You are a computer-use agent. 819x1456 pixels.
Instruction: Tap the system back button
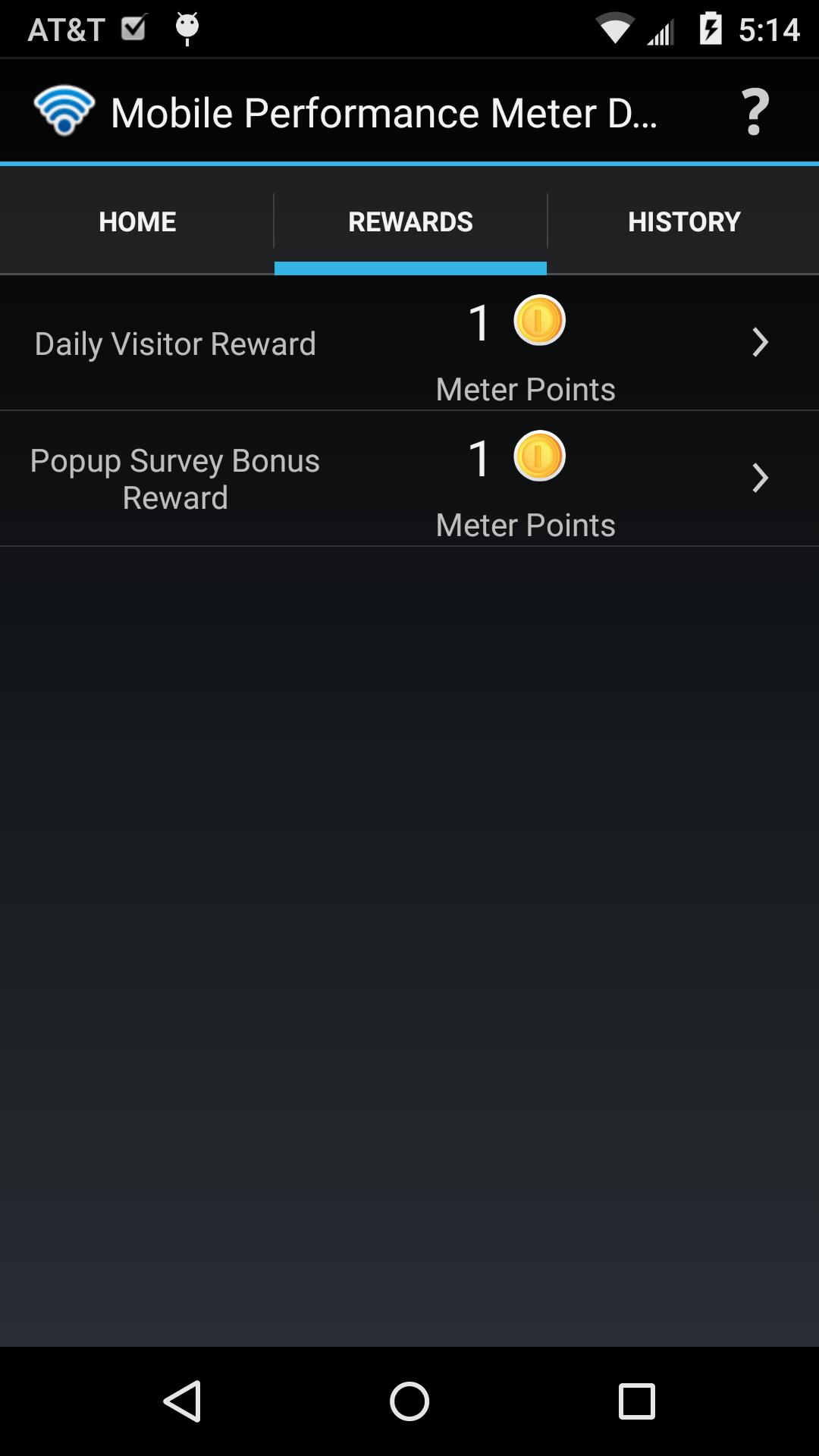(183, 1401)
